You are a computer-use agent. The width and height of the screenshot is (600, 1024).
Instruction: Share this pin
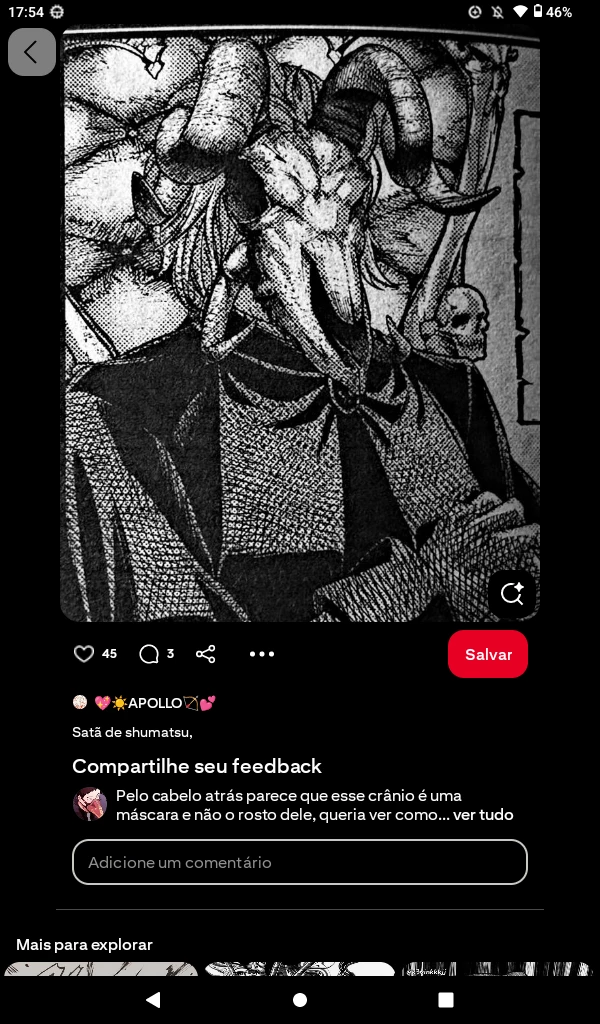(206, 654)
